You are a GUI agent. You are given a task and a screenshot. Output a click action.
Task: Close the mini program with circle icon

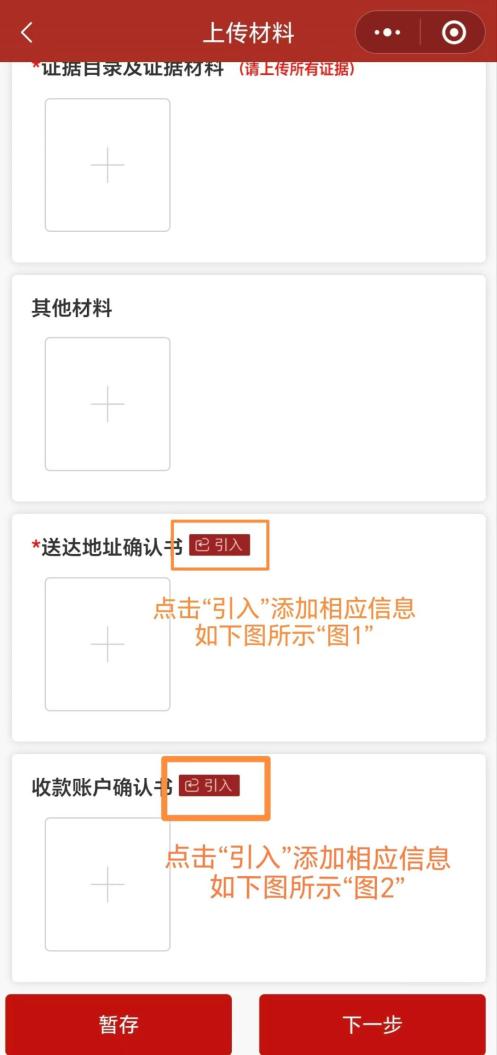(x=454, y=32)
